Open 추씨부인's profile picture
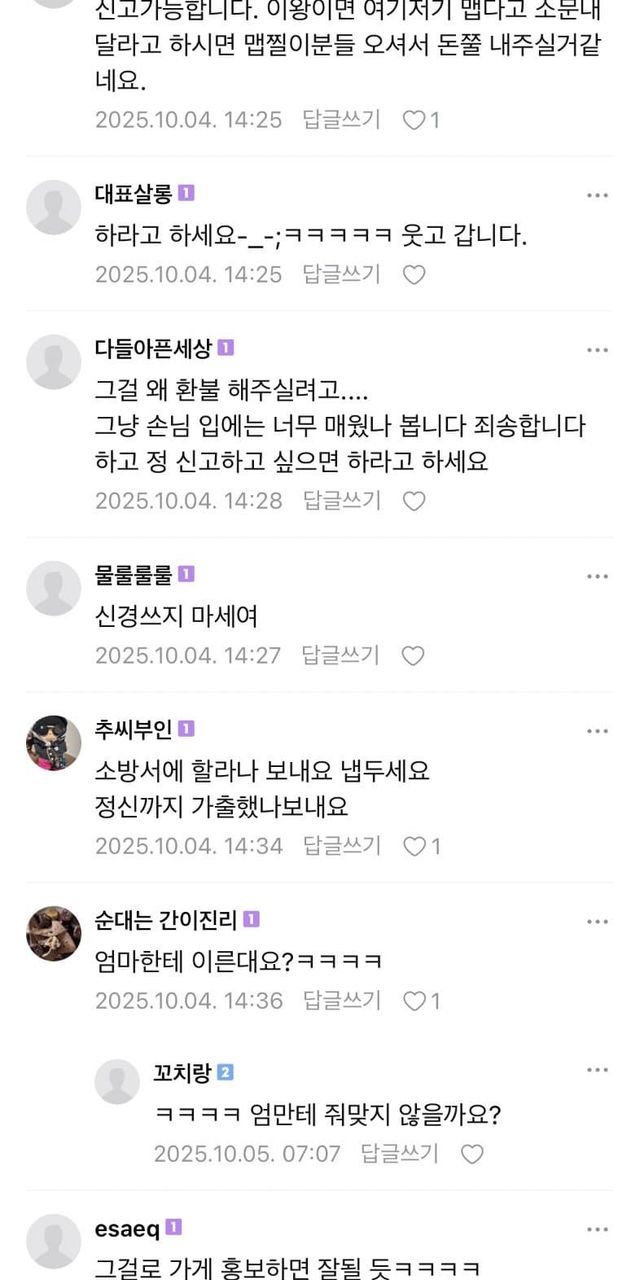The height and width of the screenshot is (1280, 640). [x=53, y=742]
